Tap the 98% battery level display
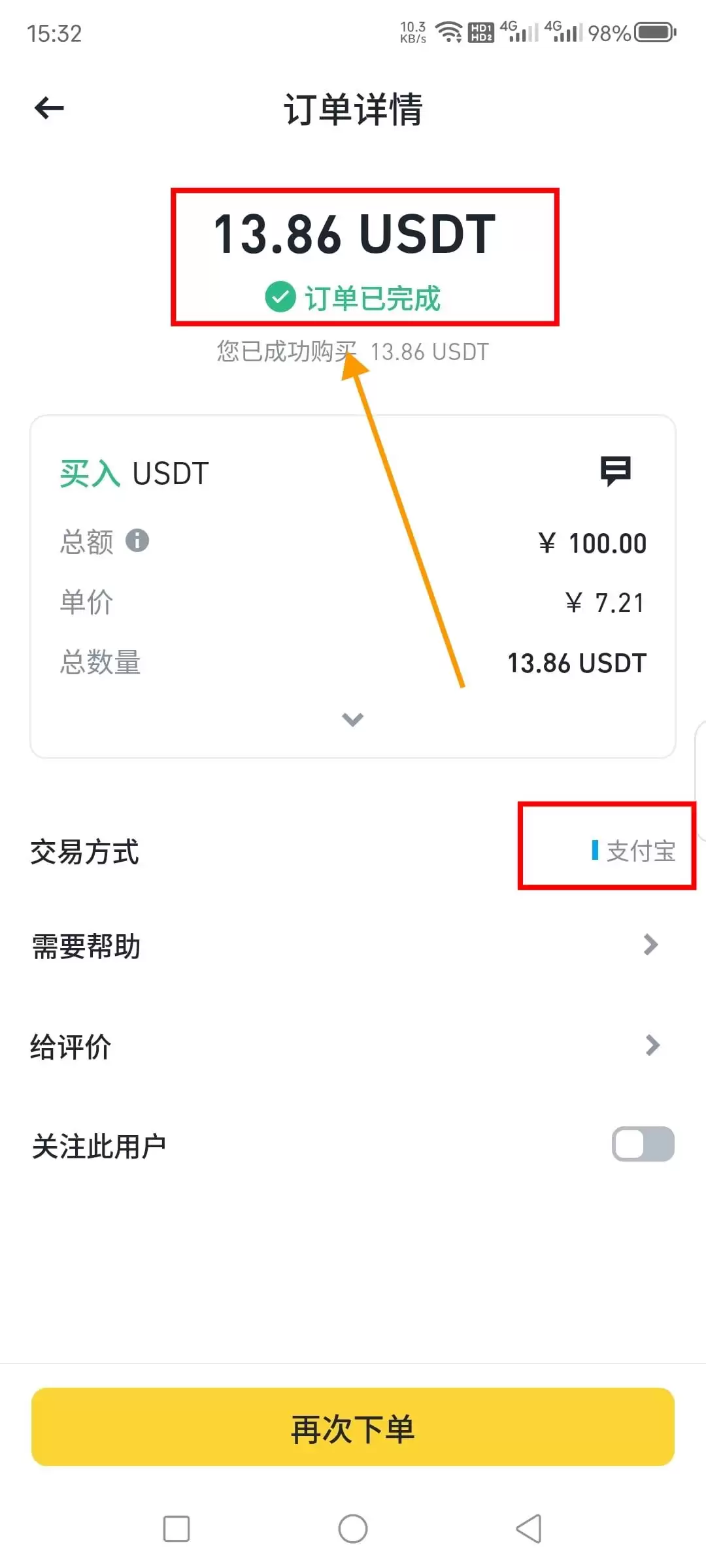The height and width of the screenshot is (1568, 706). click(609, 33)
